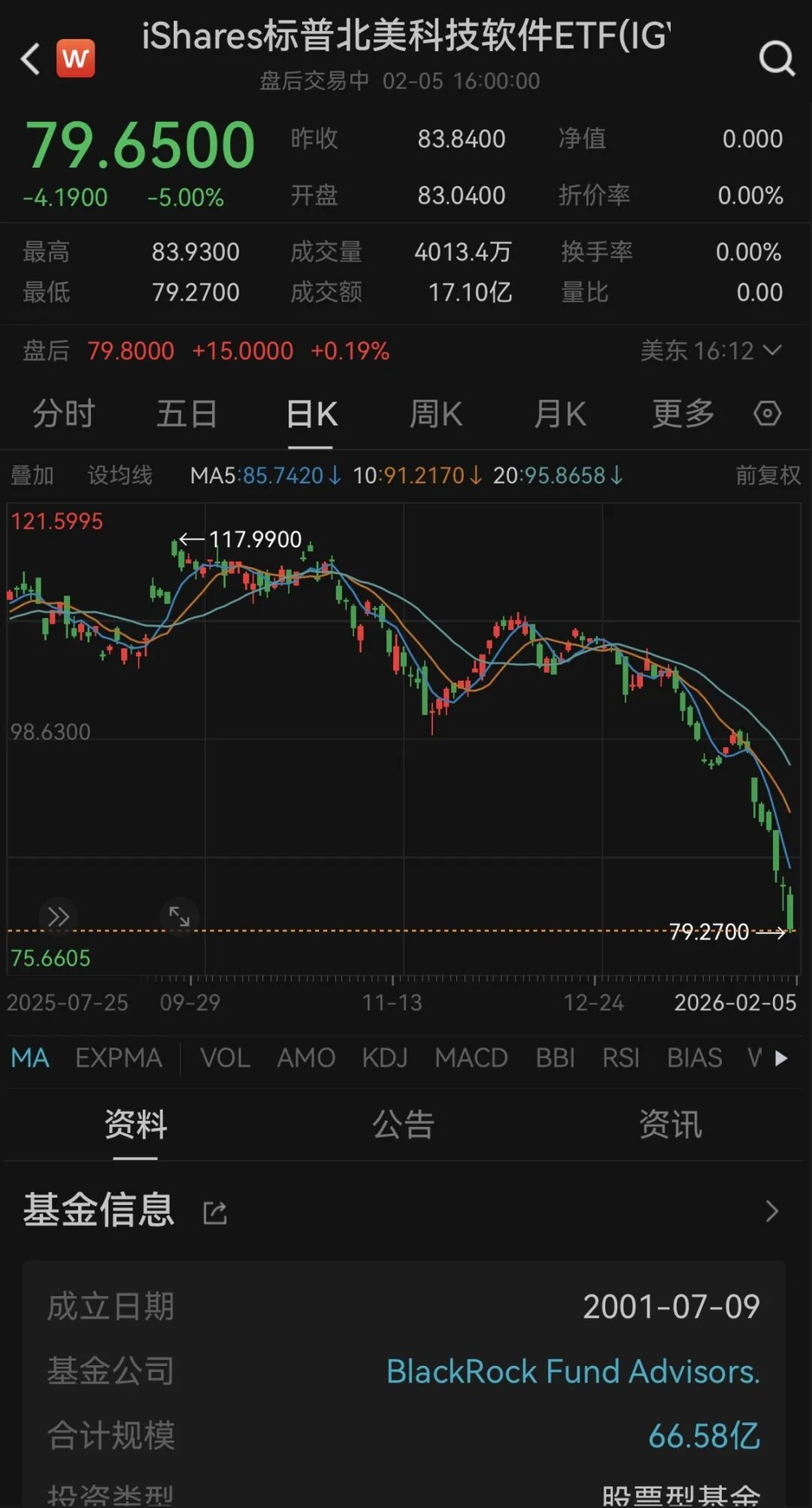This screenshot has height=1508, width=812.
Task: Select the VOL indicator
Action: tap(225, 1057)
